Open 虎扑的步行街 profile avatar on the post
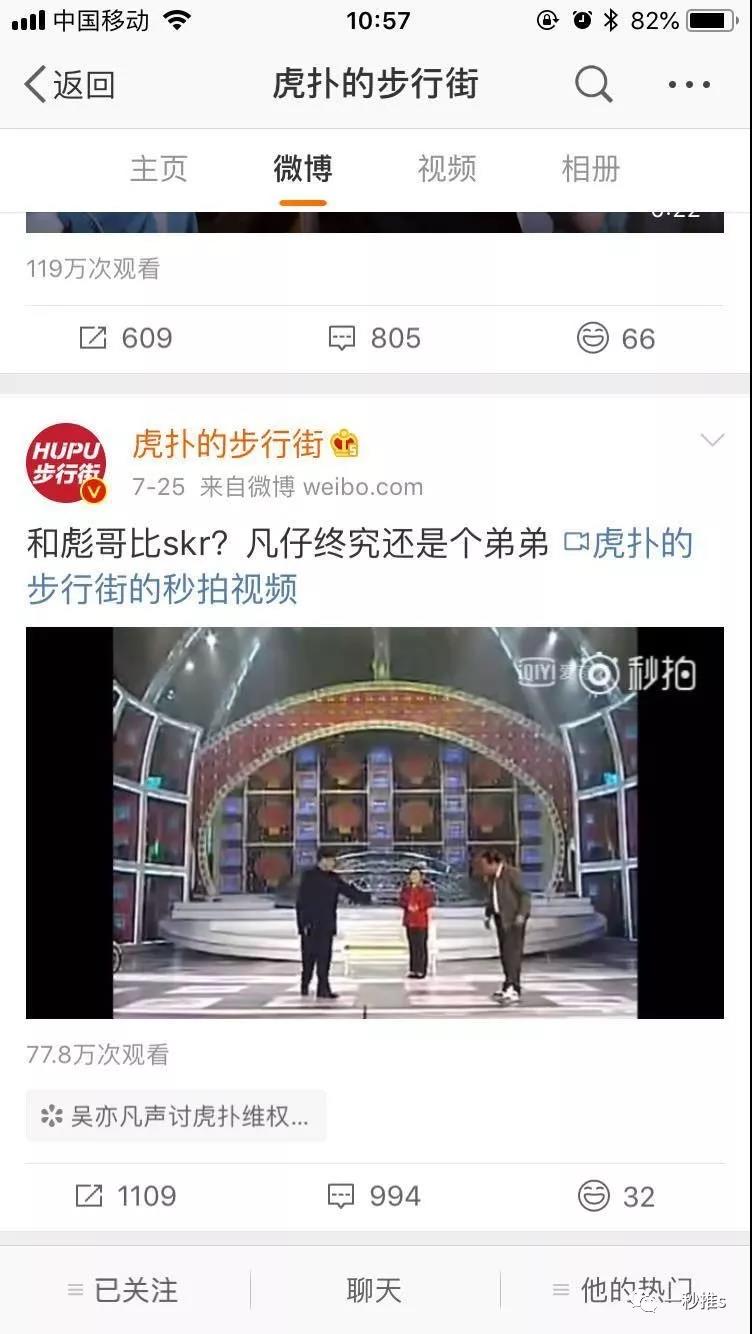Image resolution: width=752 pixels, height=1334 pixels. click(x=66, y=463)
